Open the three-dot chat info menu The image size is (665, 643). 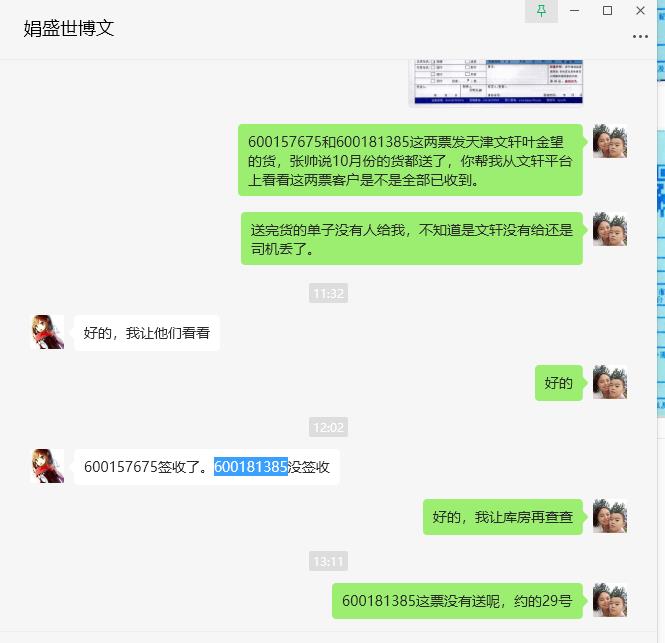(x=640, y=37)
